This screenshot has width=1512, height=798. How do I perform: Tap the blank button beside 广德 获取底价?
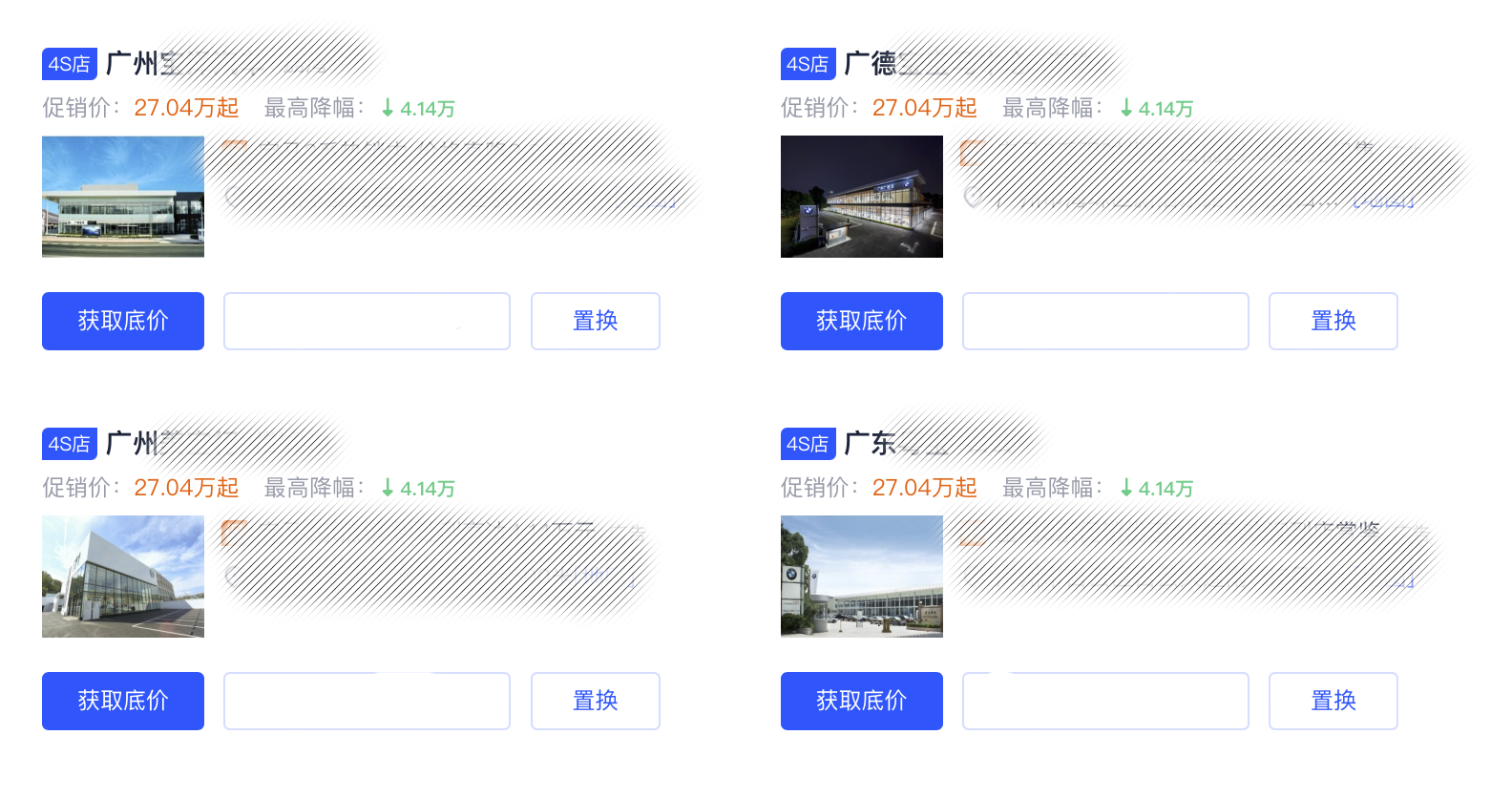[1104, 321]
